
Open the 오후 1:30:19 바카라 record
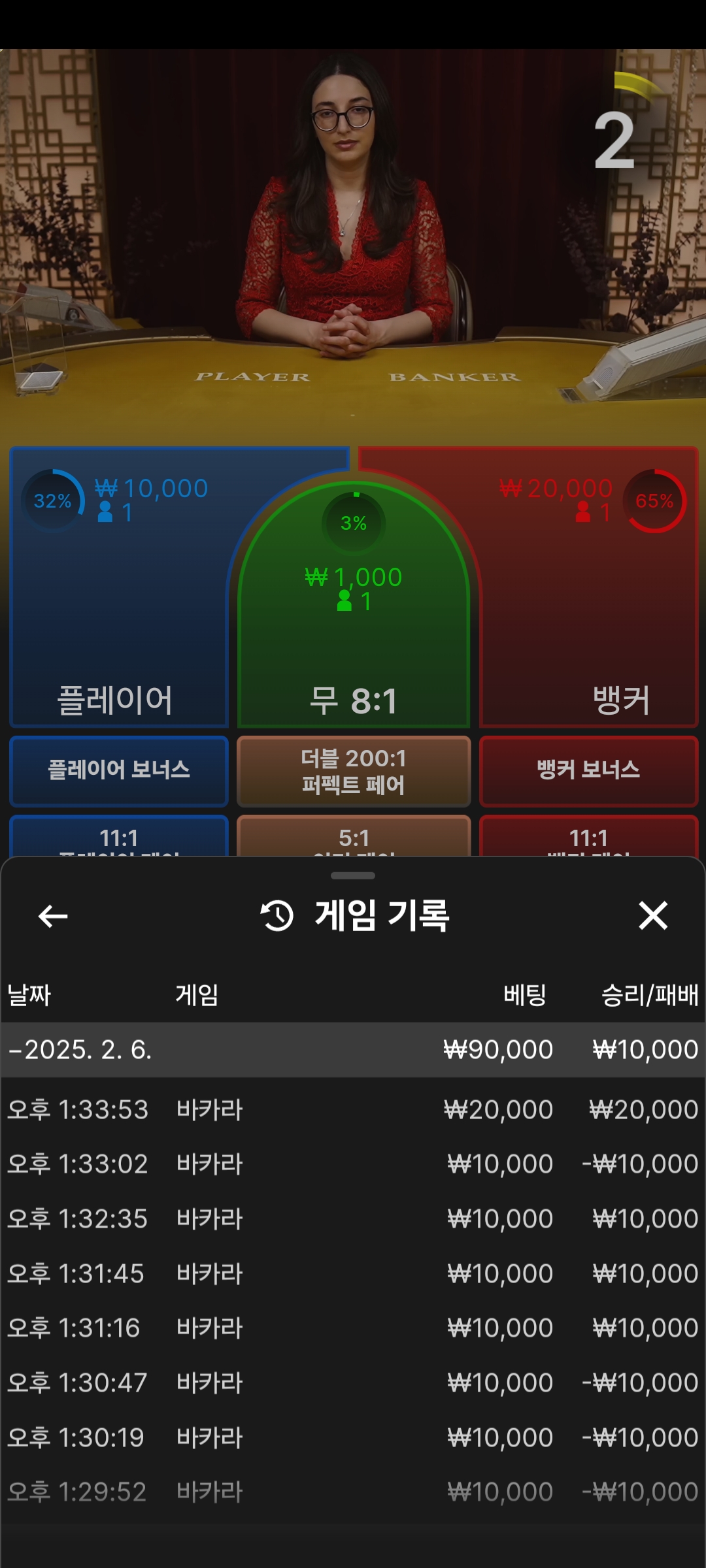coord(353,1438)
